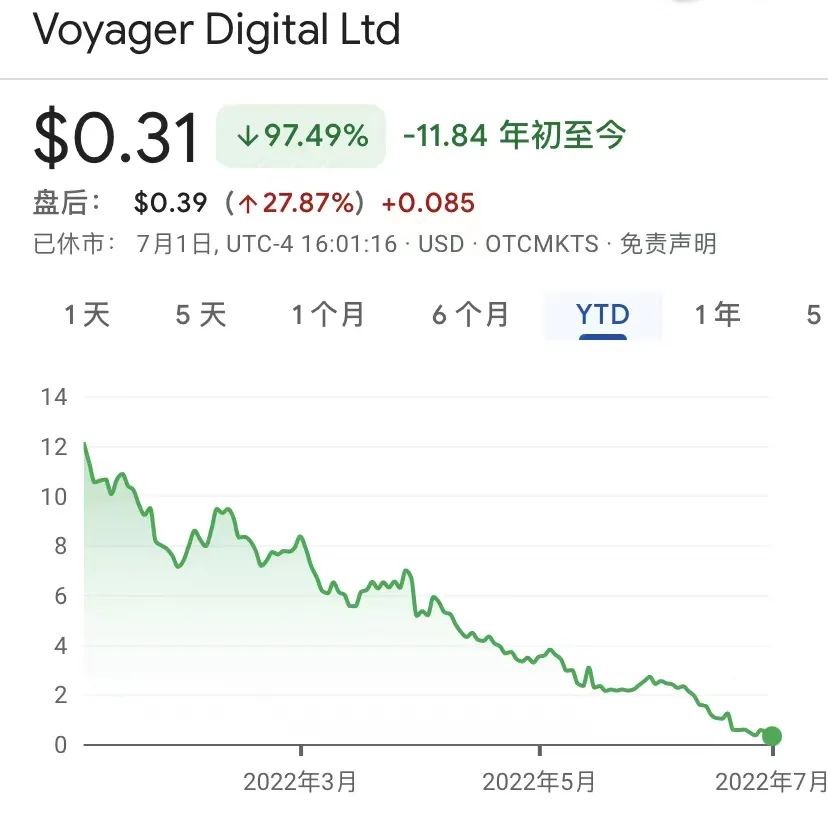Select the YTD range tab

coord(602,315)
